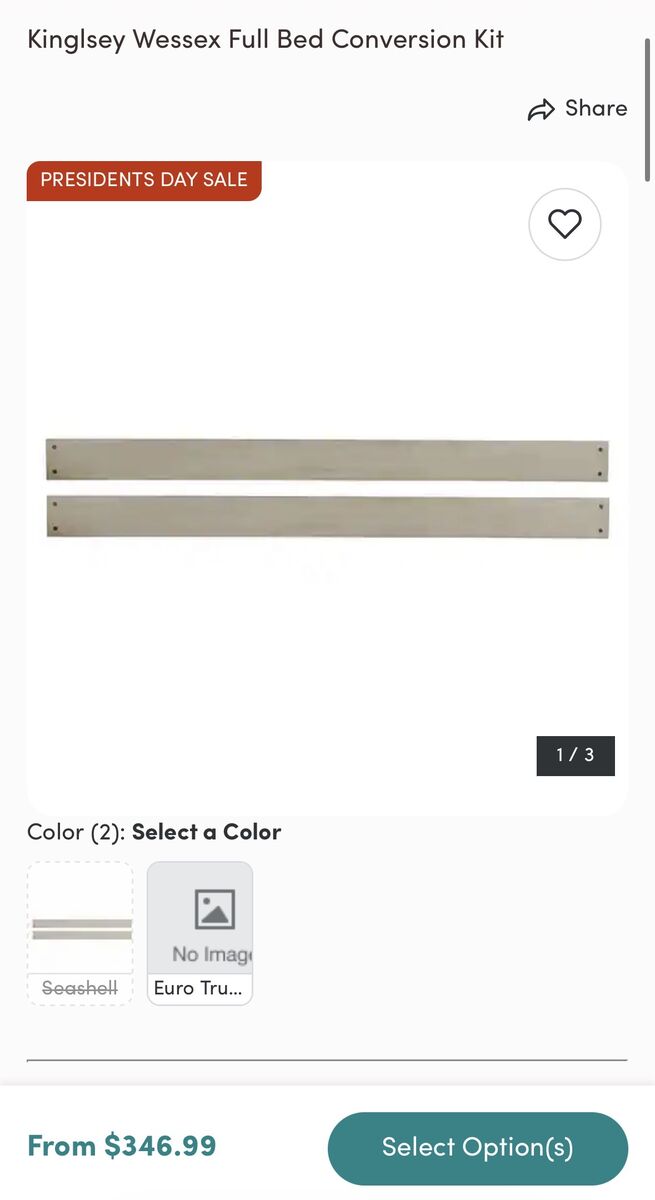Select the Seashell color swatch
655x1200 pixels.
point(80,933)
